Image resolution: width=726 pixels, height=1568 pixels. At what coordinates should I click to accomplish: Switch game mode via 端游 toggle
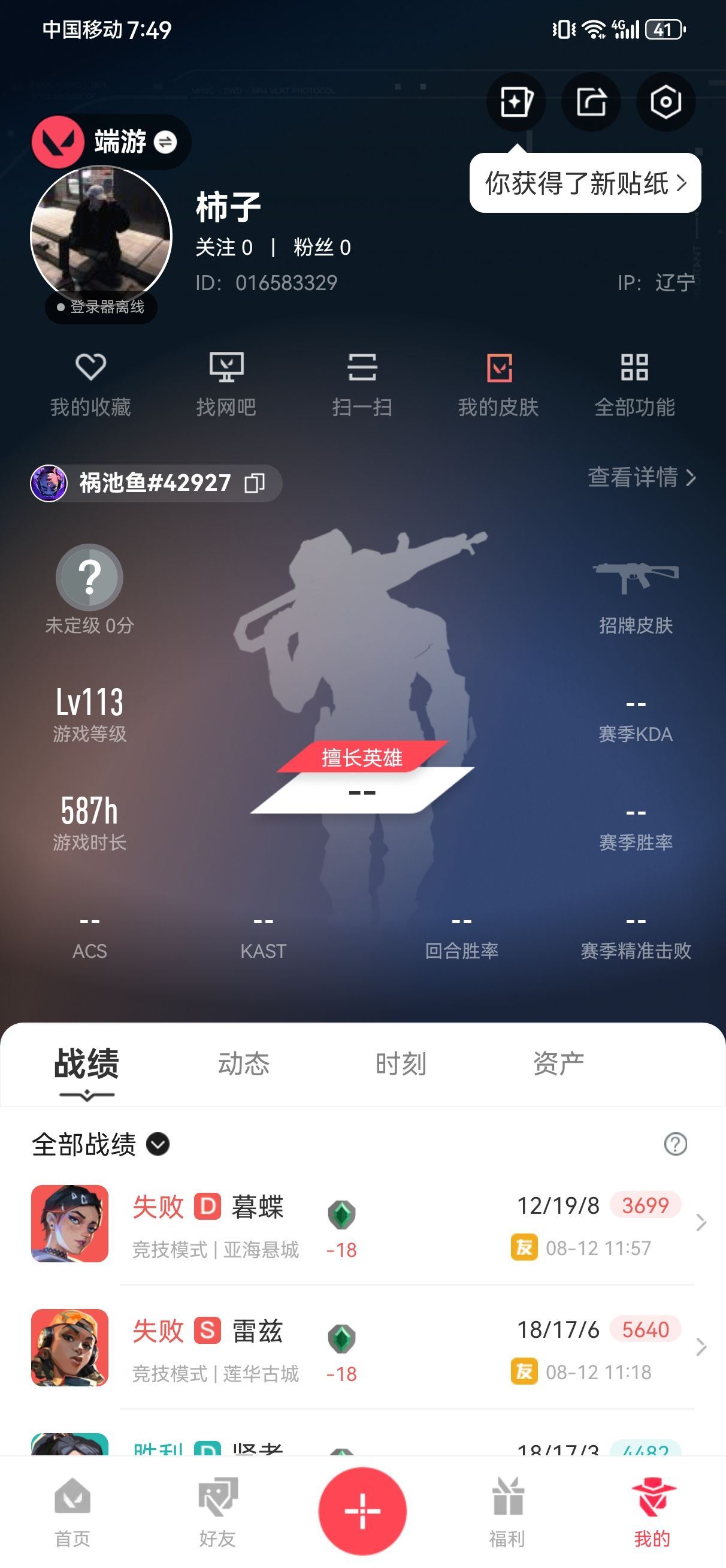point(165,142)
